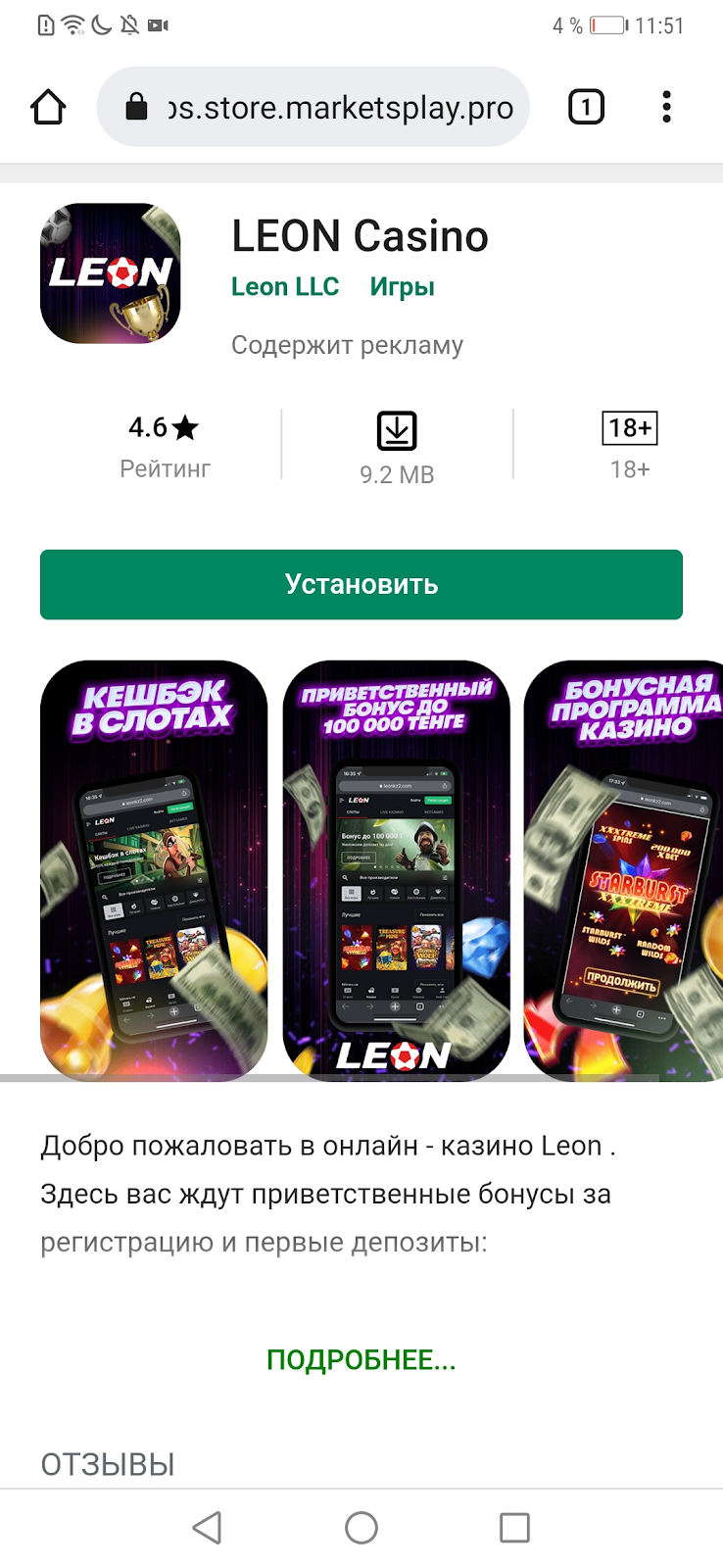The image size is (723, 1568).
Task: Go back using the system back button
Action: 207,1528
